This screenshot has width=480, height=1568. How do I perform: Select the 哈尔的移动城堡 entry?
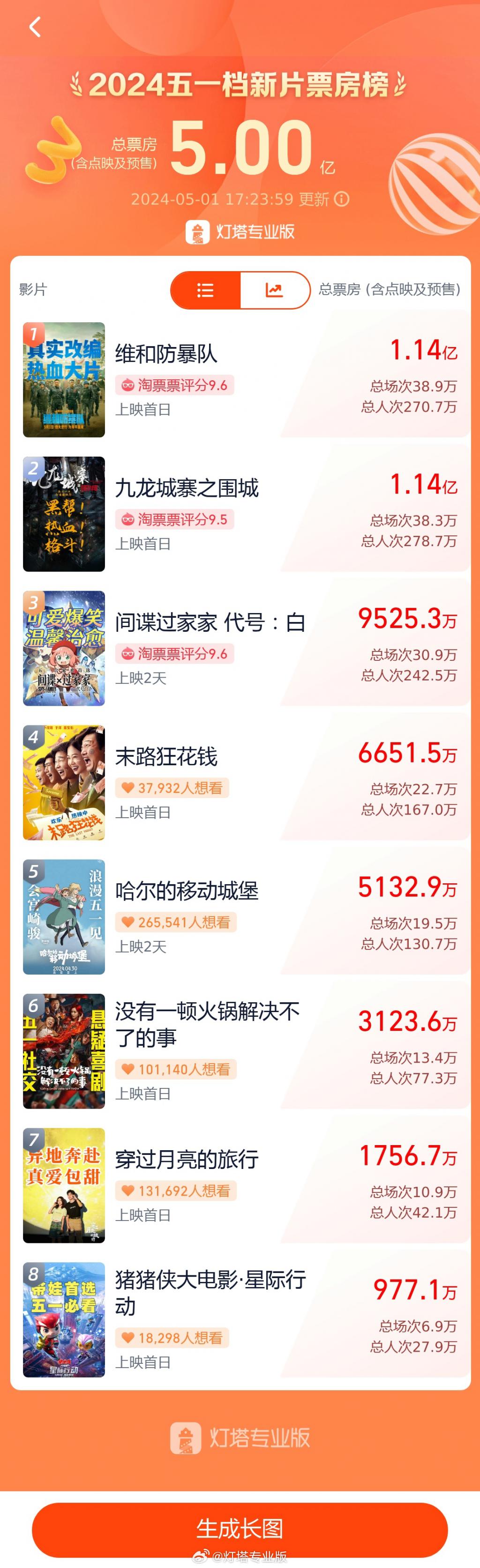coord(240,917)
